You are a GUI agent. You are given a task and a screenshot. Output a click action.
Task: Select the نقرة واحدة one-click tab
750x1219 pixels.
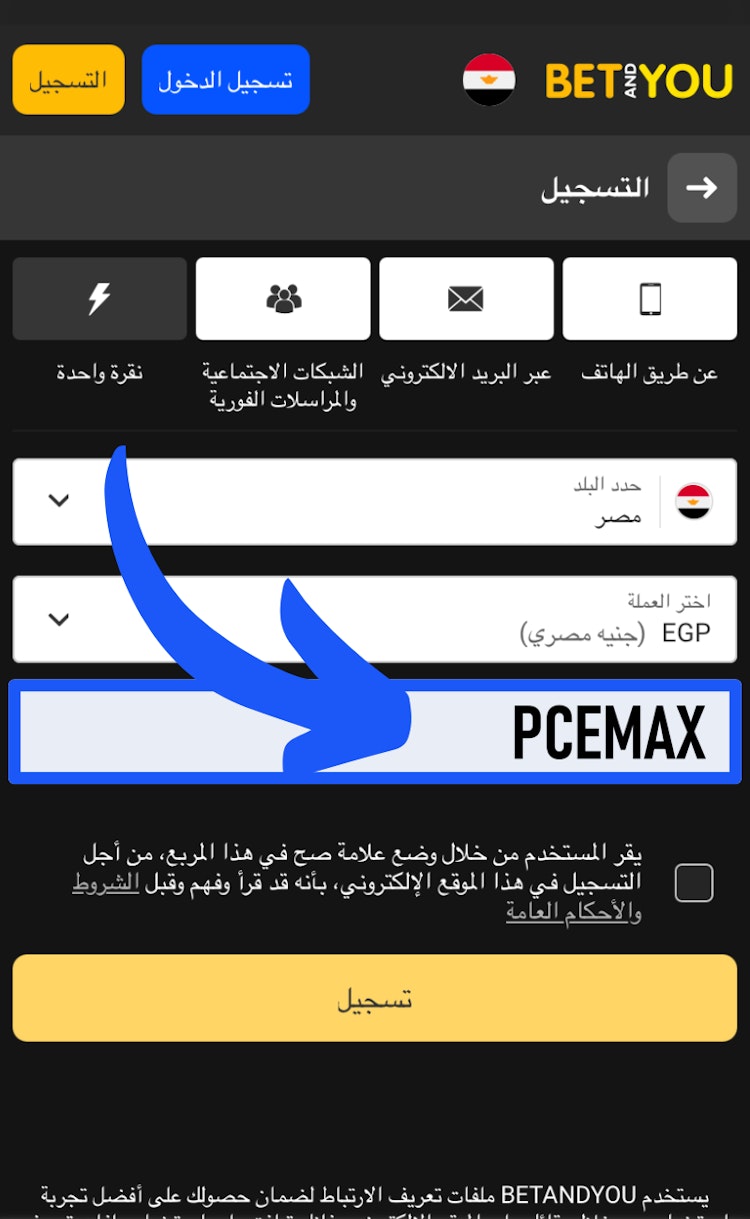coord(99,299)
